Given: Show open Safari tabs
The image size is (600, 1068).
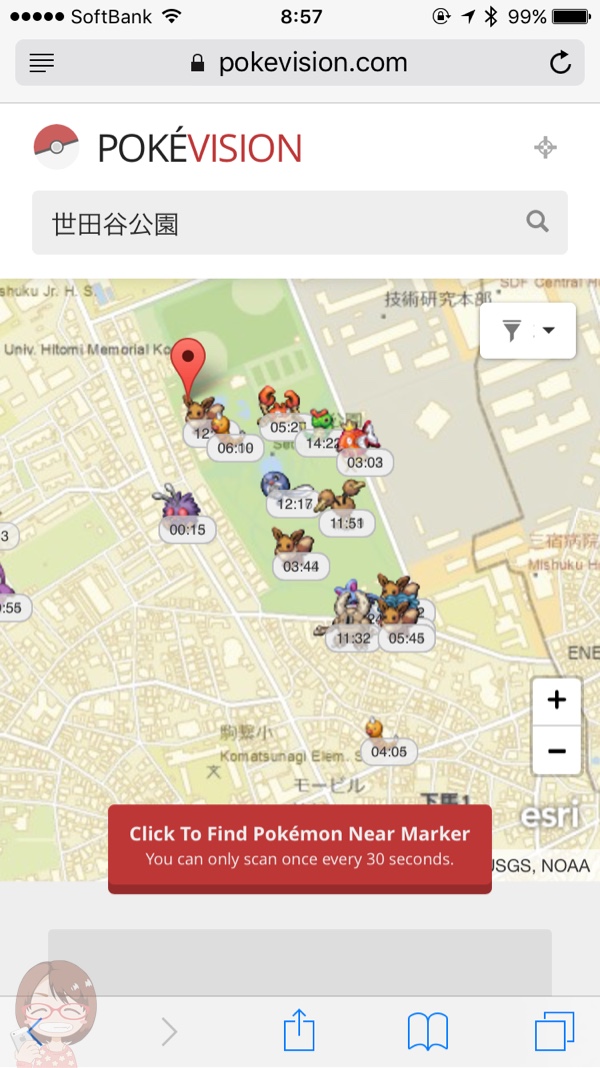Looking at the screenshot, I should pyautogui.click(x=554, y=1032).
